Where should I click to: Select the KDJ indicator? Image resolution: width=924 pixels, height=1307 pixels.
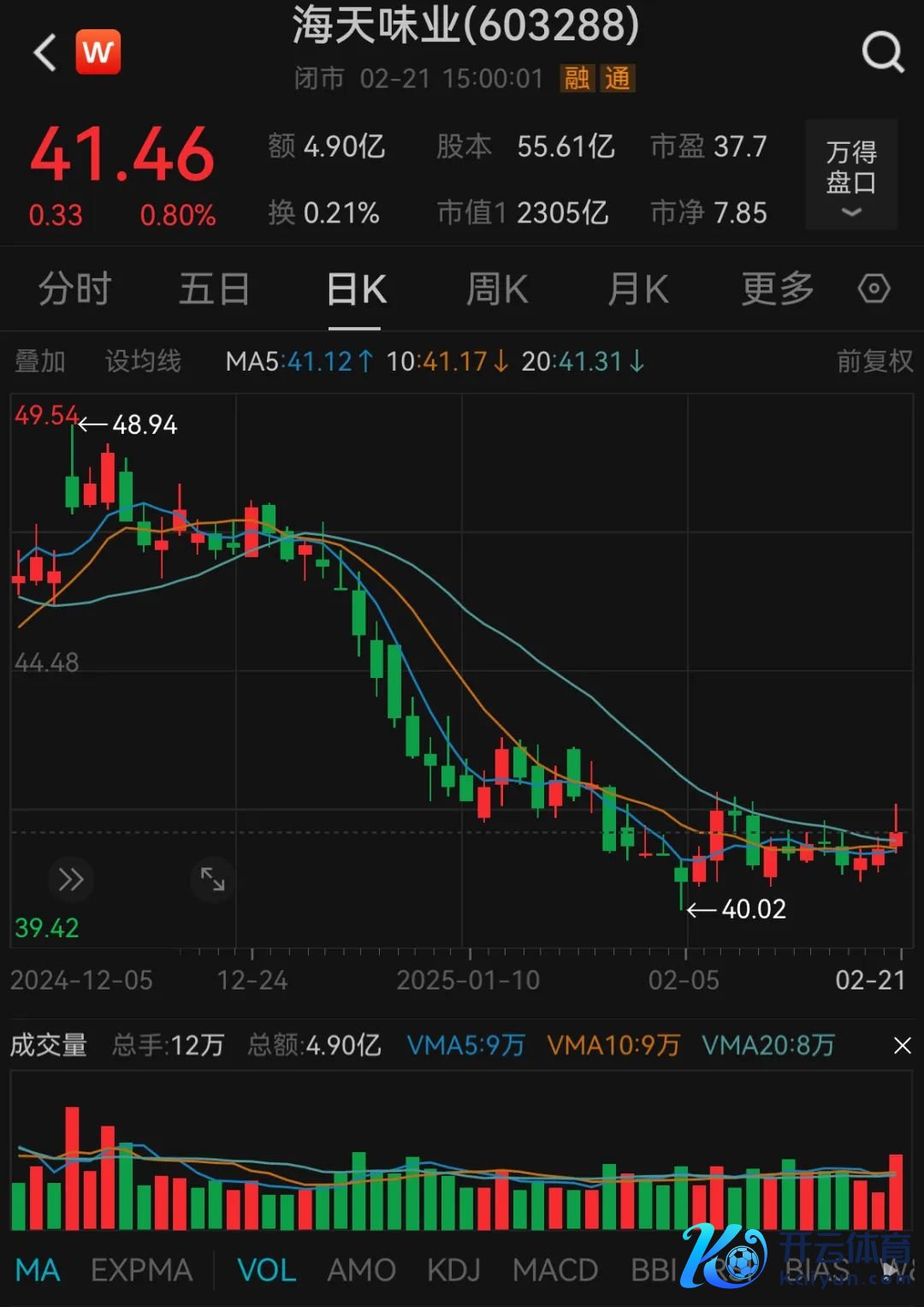453,1270
